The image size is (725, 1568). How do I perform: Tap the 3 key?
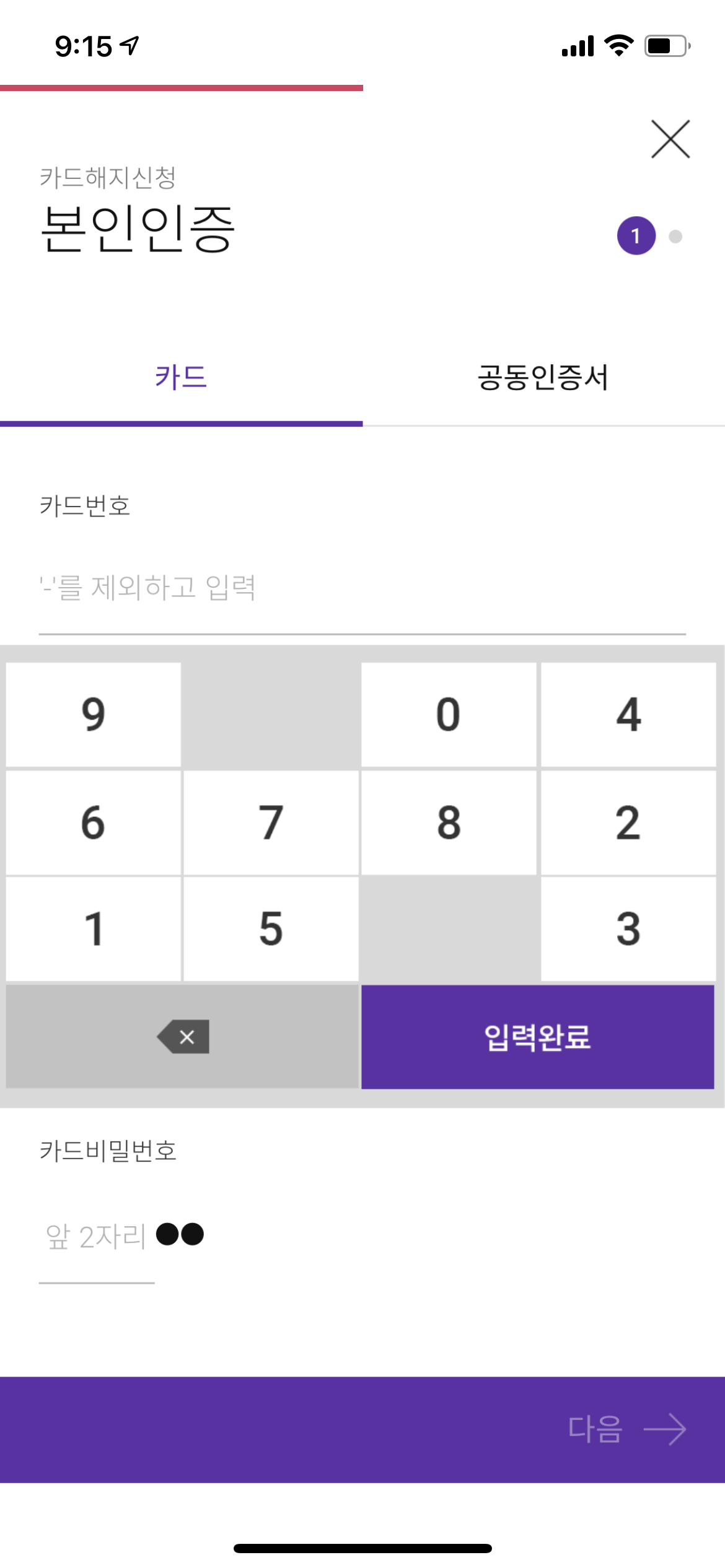point(628,929)
